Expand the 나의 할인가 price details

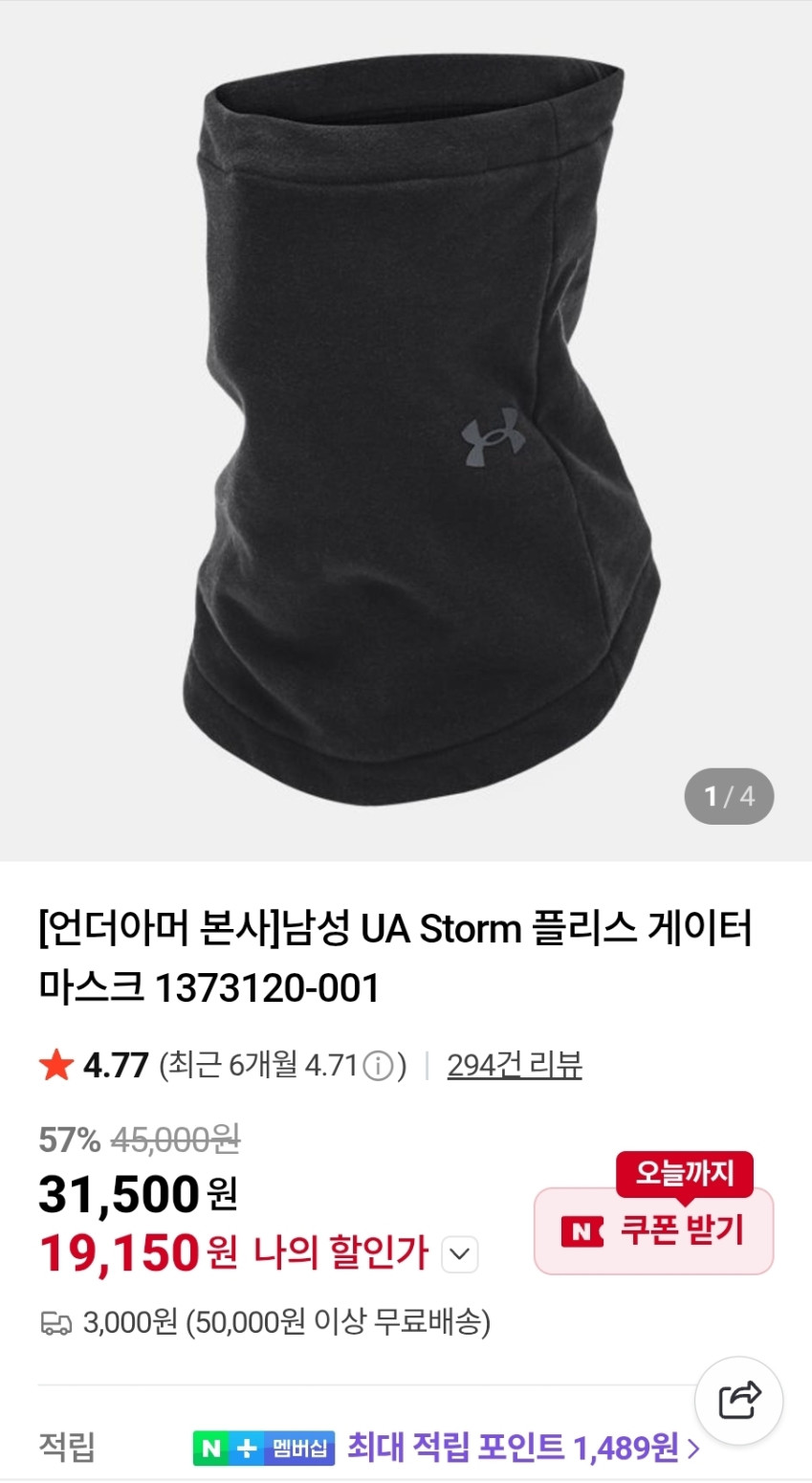pyautogui.click(x=460, y=1253)
